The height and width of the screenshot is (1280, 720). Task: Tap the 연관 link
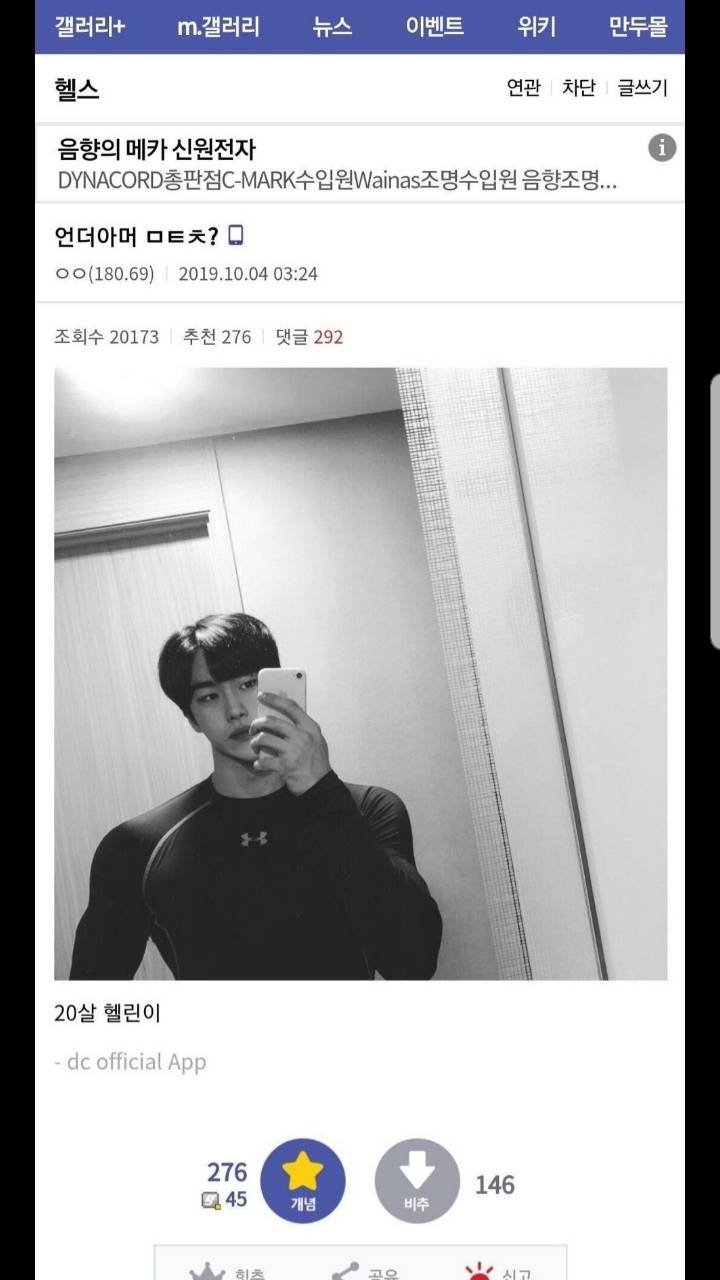(523, 89)
